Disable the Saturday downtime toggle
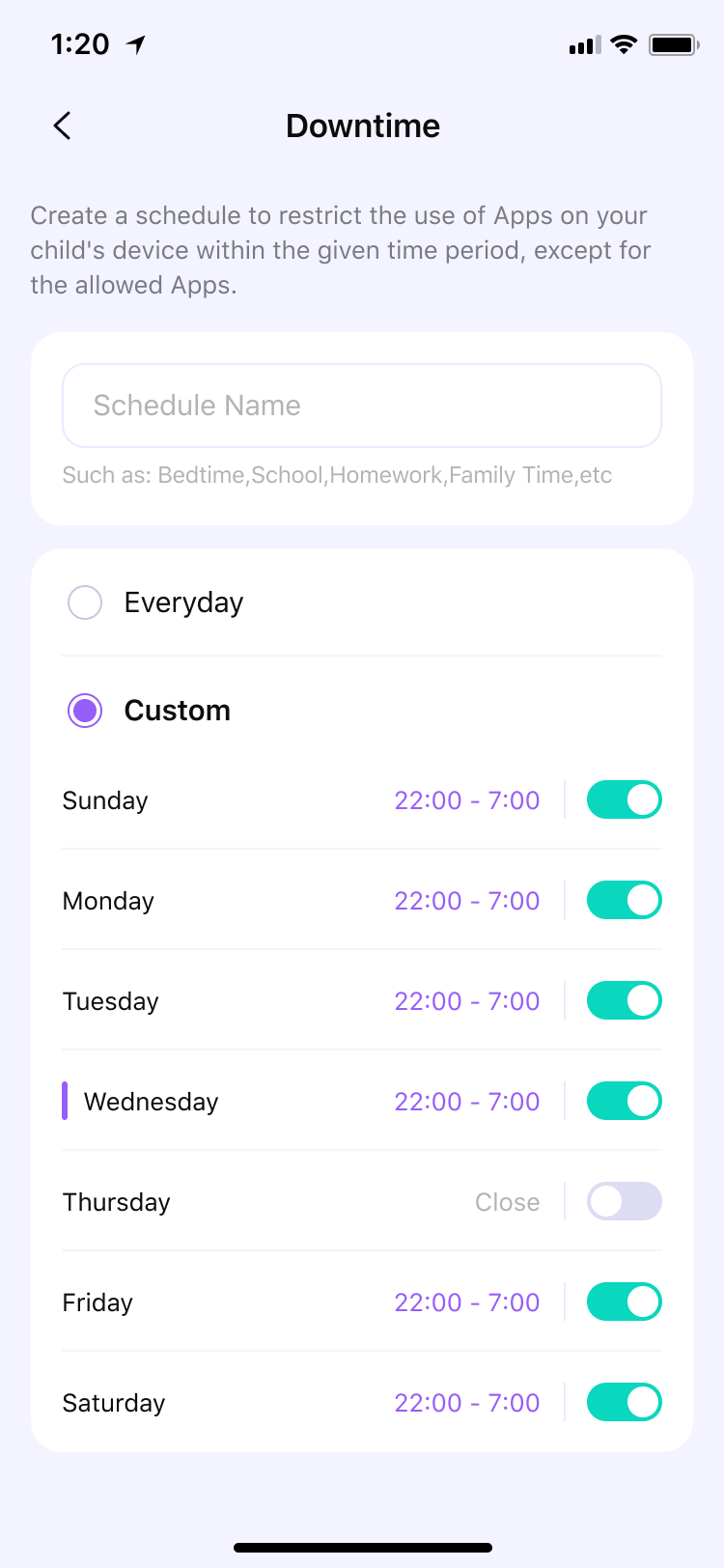724x1568 pixels. pyautogui.click(x=625, y=1402)
